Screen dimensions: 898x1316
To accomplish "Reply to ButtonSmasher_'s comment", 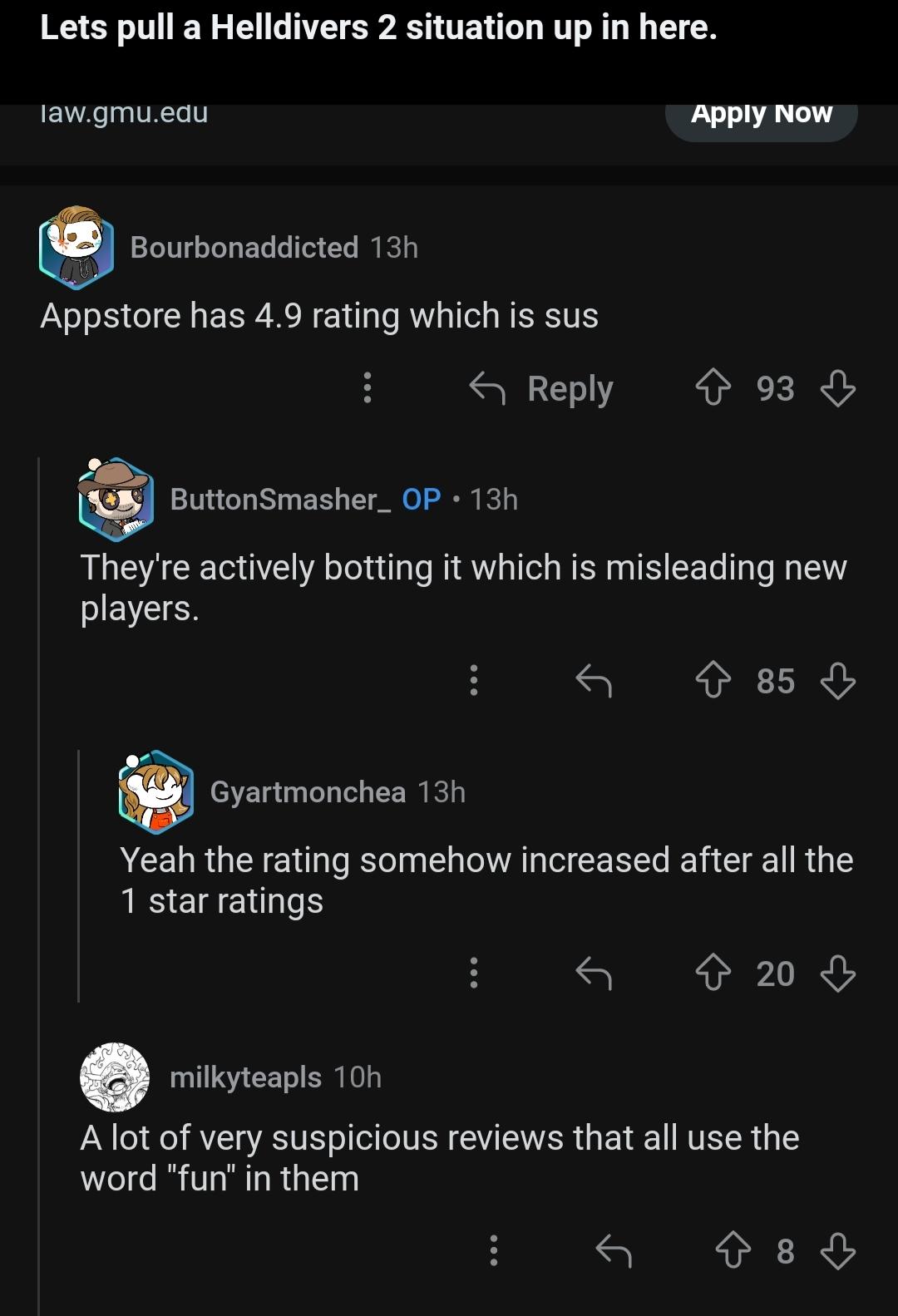I will [x=594, y=681].
